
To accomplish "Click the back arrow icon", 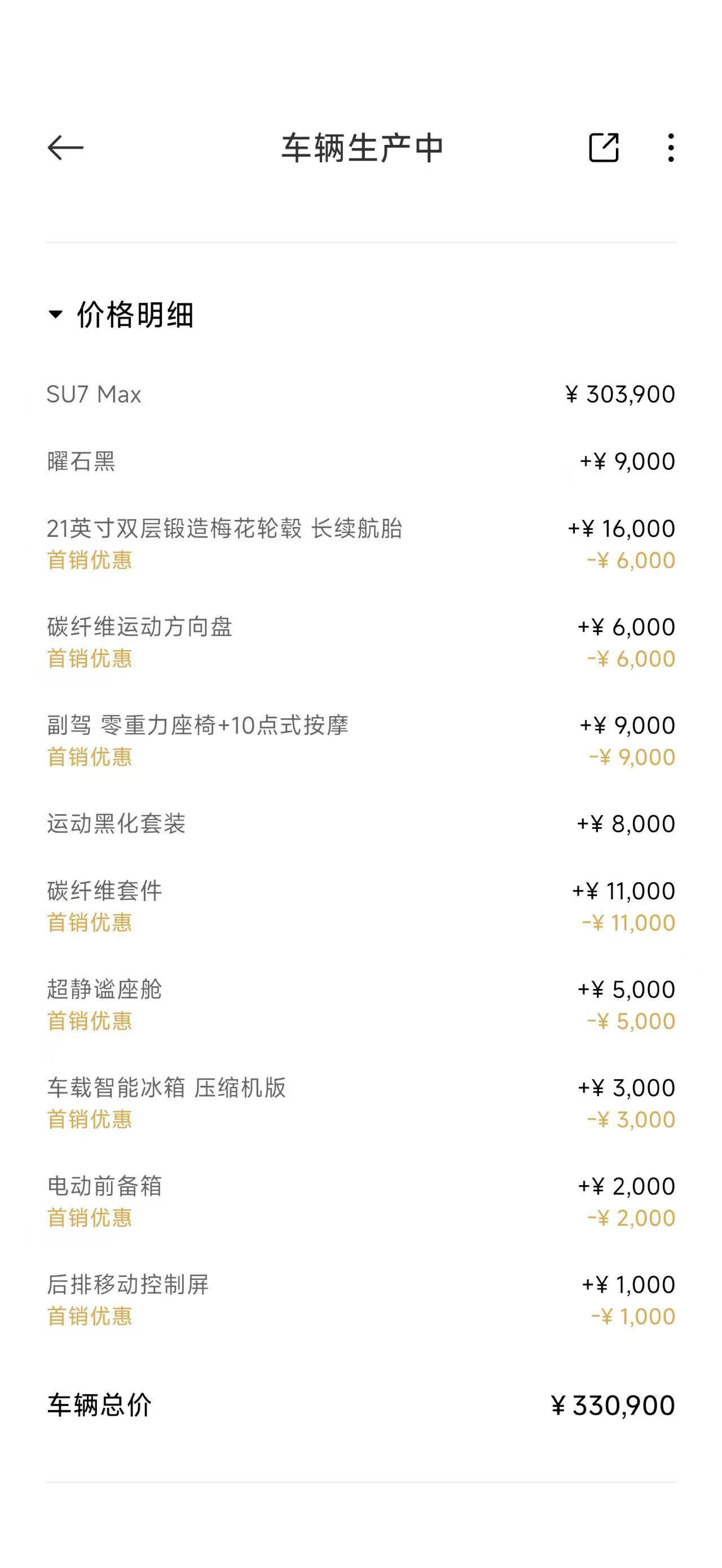I will (63, 147).
